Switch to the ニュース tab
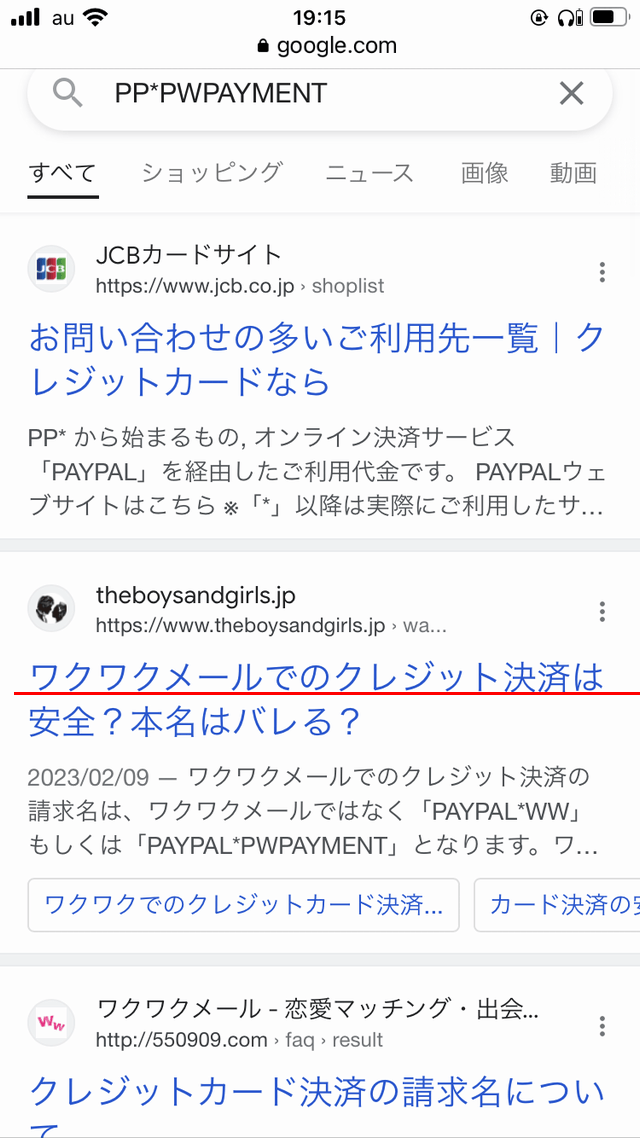 (x=369, y=173)
